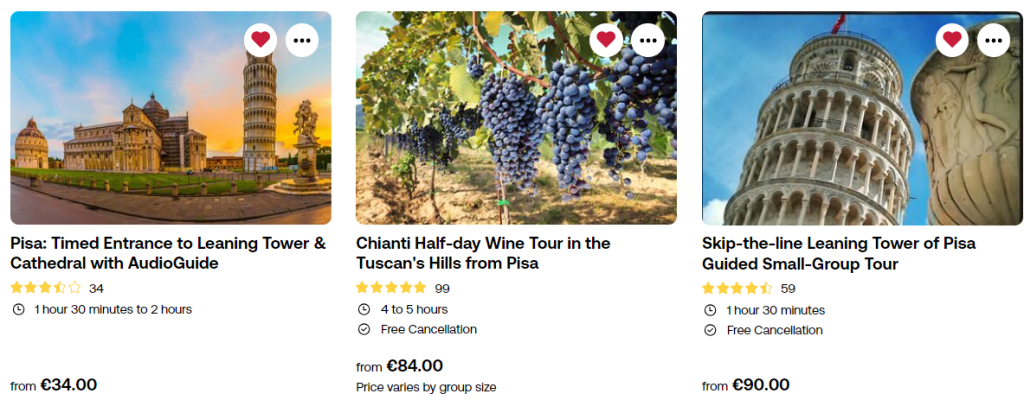Open Skip-the-line Leaning Tower Small-Group Tour
The width and height of the screenshot is (1024, 400).
pyautogui.click(x=838, y=253)
